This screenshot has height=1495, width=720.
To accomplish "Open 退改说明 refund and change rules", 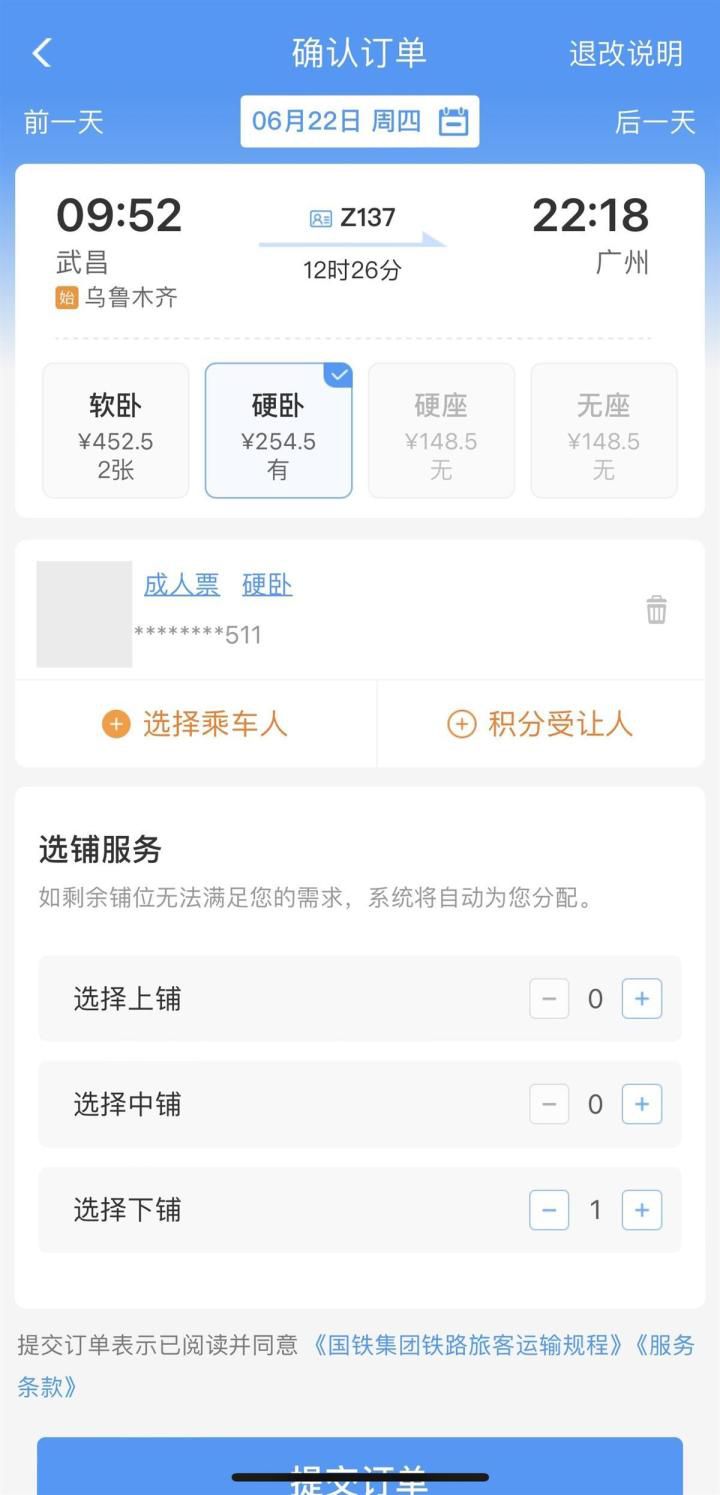I will click(x=626, y=53).
